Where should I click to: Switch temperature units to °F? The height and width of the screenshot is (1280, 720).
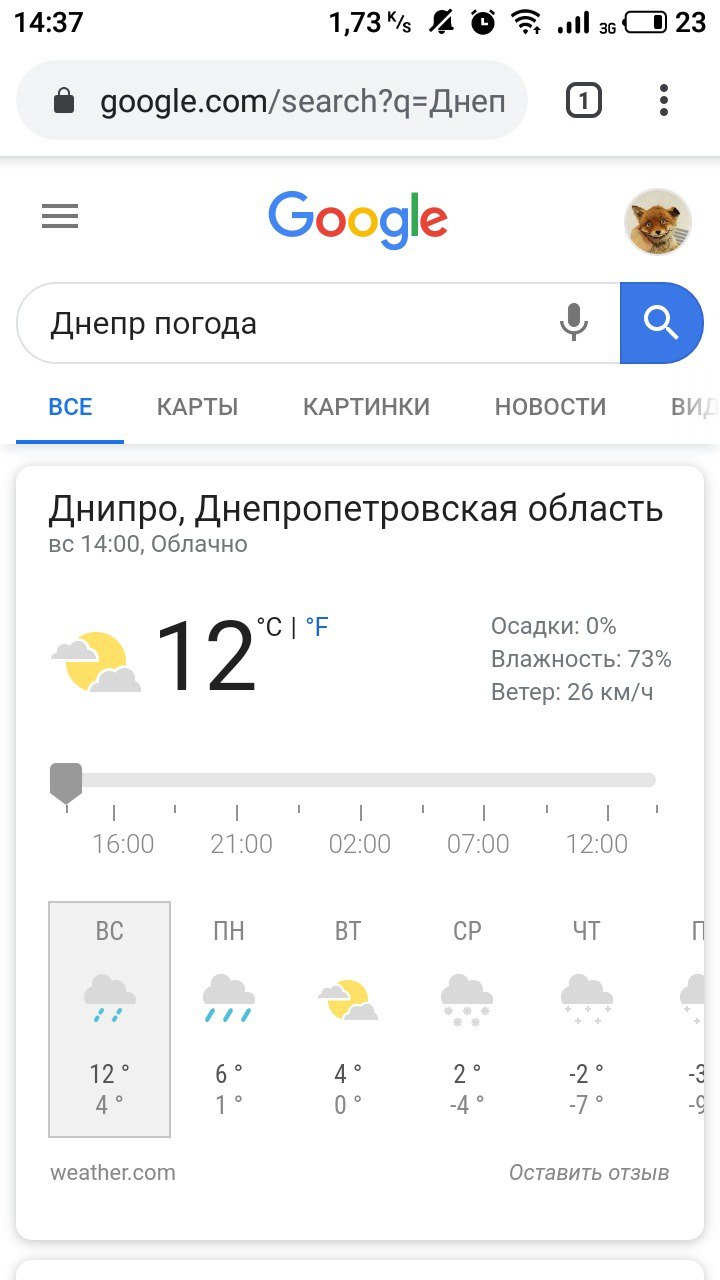click(x=317, y=628)
